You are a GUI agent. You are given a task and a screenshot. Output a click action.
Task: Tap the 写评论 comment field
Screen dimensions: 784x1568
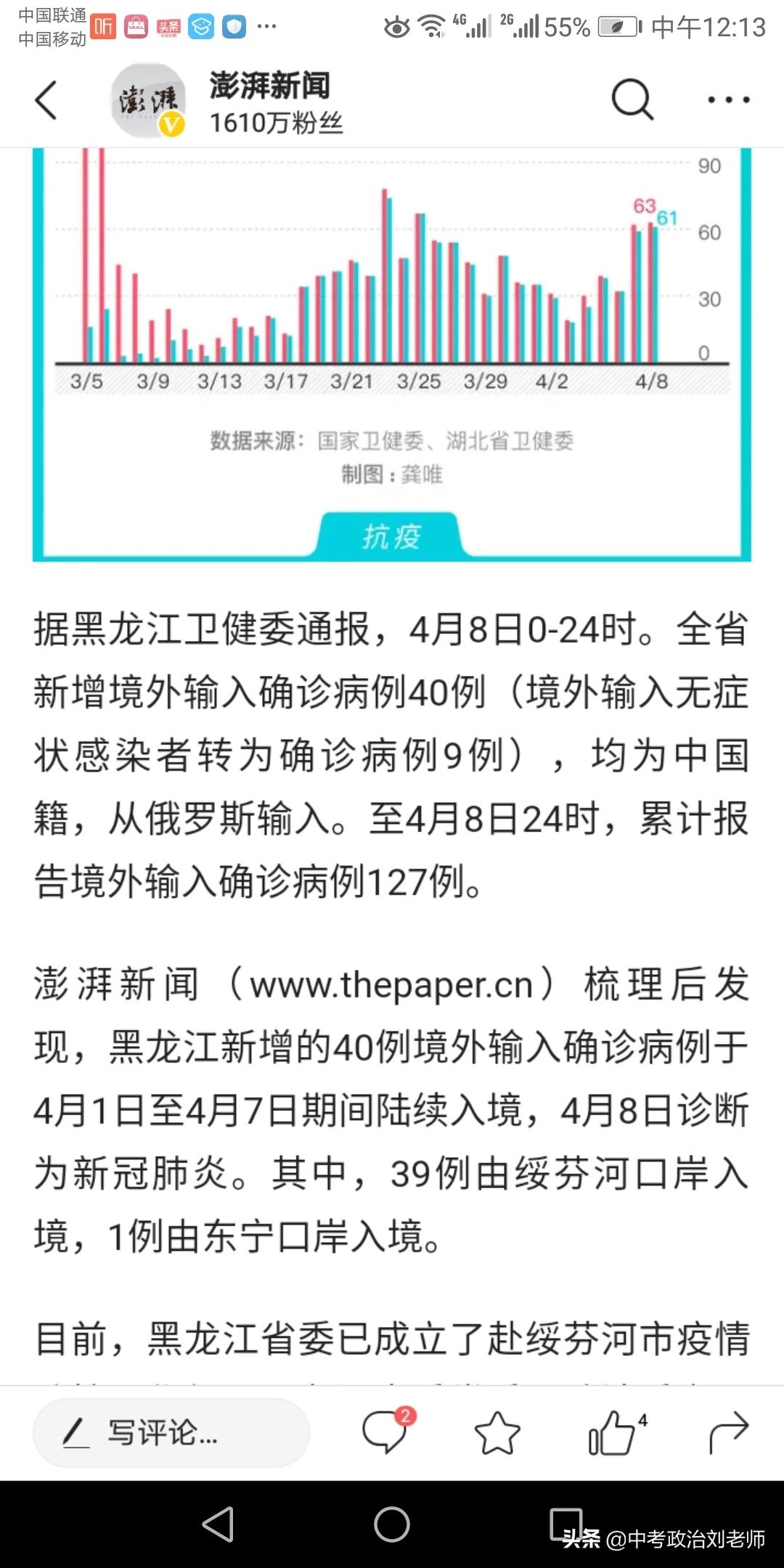click(x=171, y=1432)
